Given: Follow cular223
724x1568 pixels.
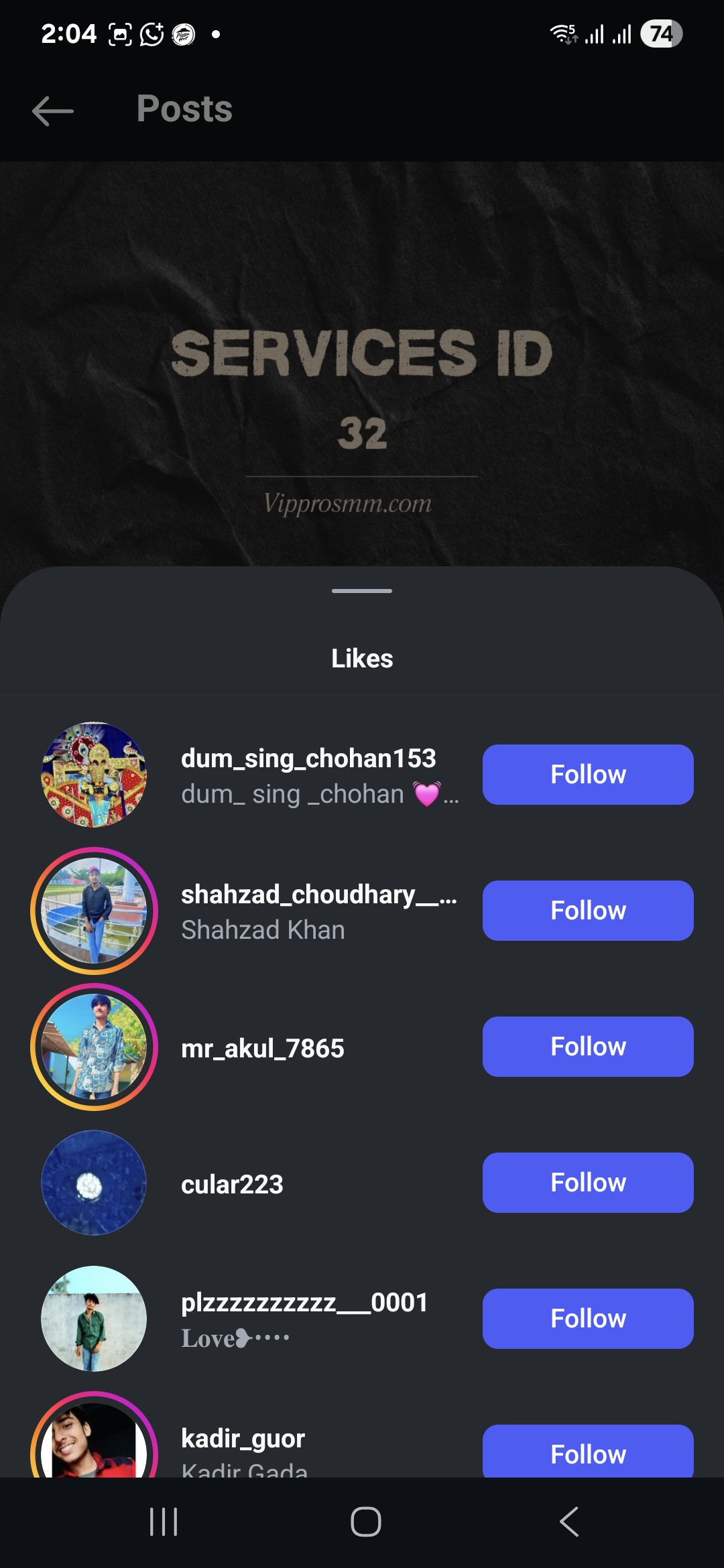Looking at the screenshot, I should point(588,1183).
